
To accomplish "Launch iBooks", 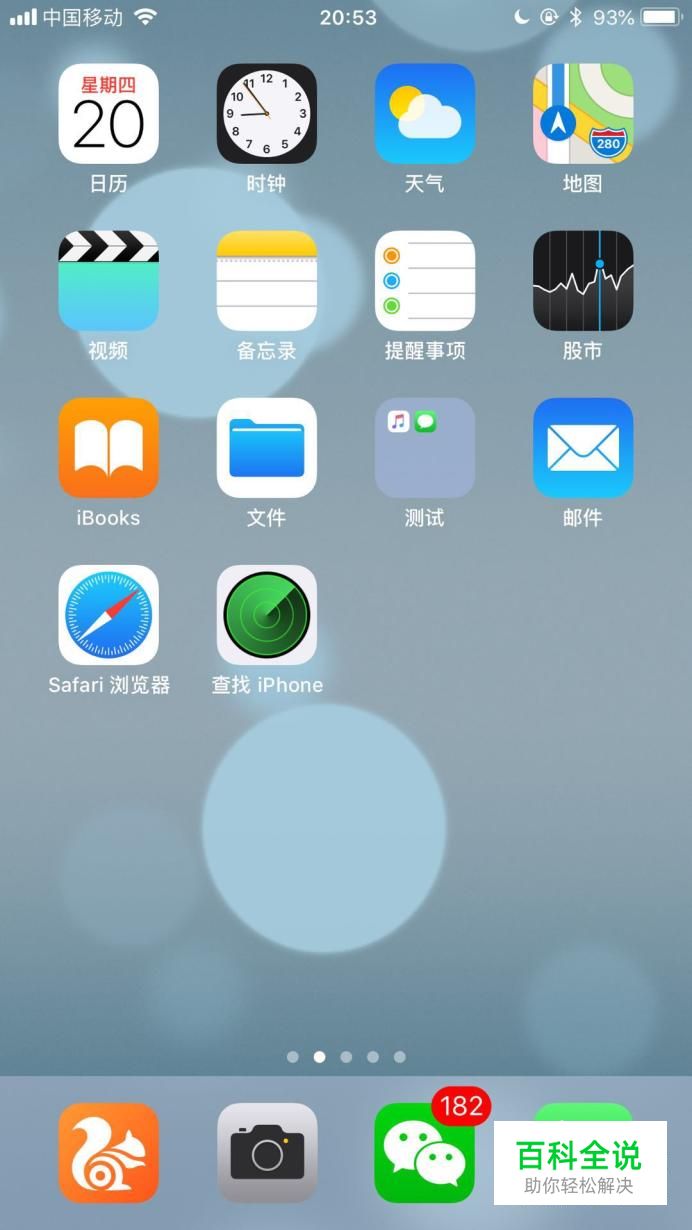I will (108, 448).
